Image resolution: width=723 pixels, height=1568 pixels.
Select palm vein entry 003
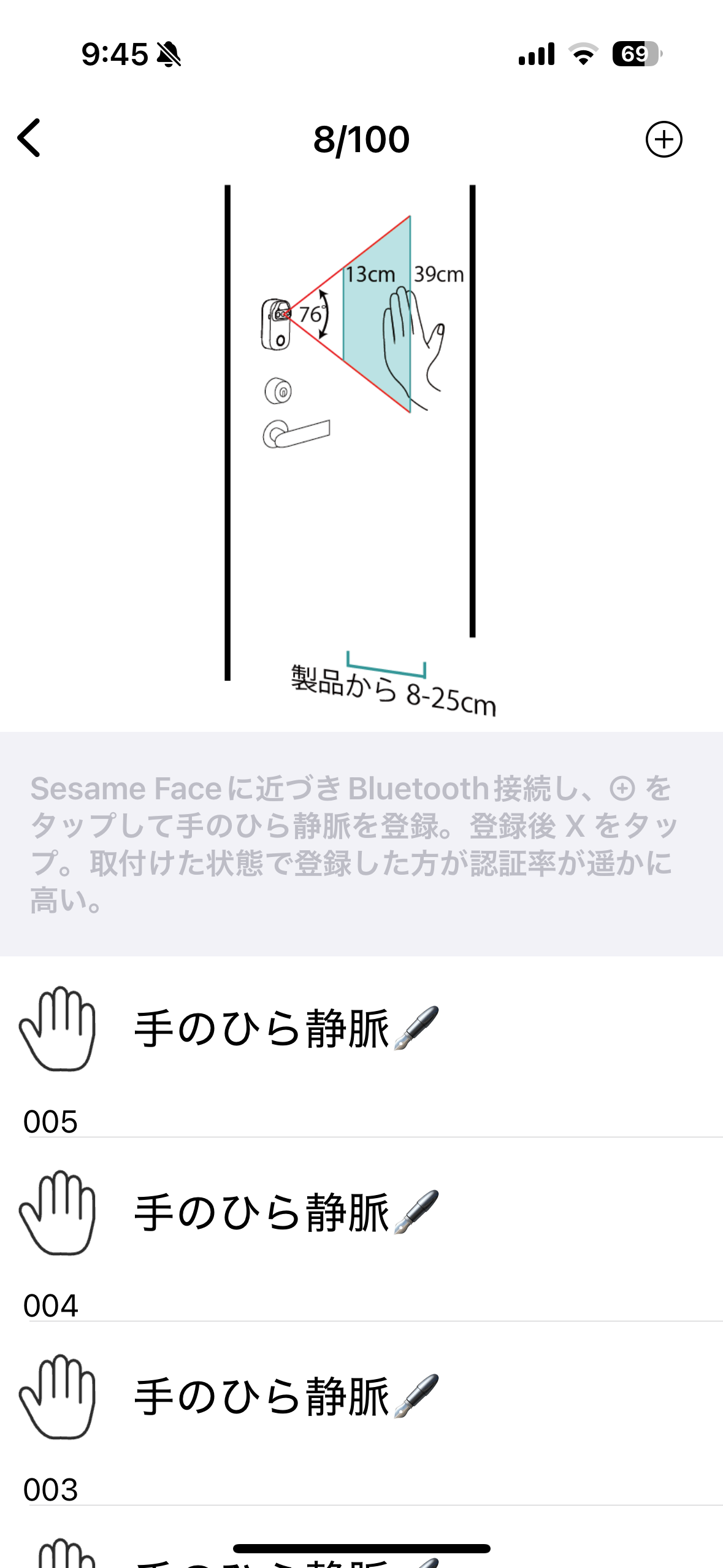click(361, 1413)
